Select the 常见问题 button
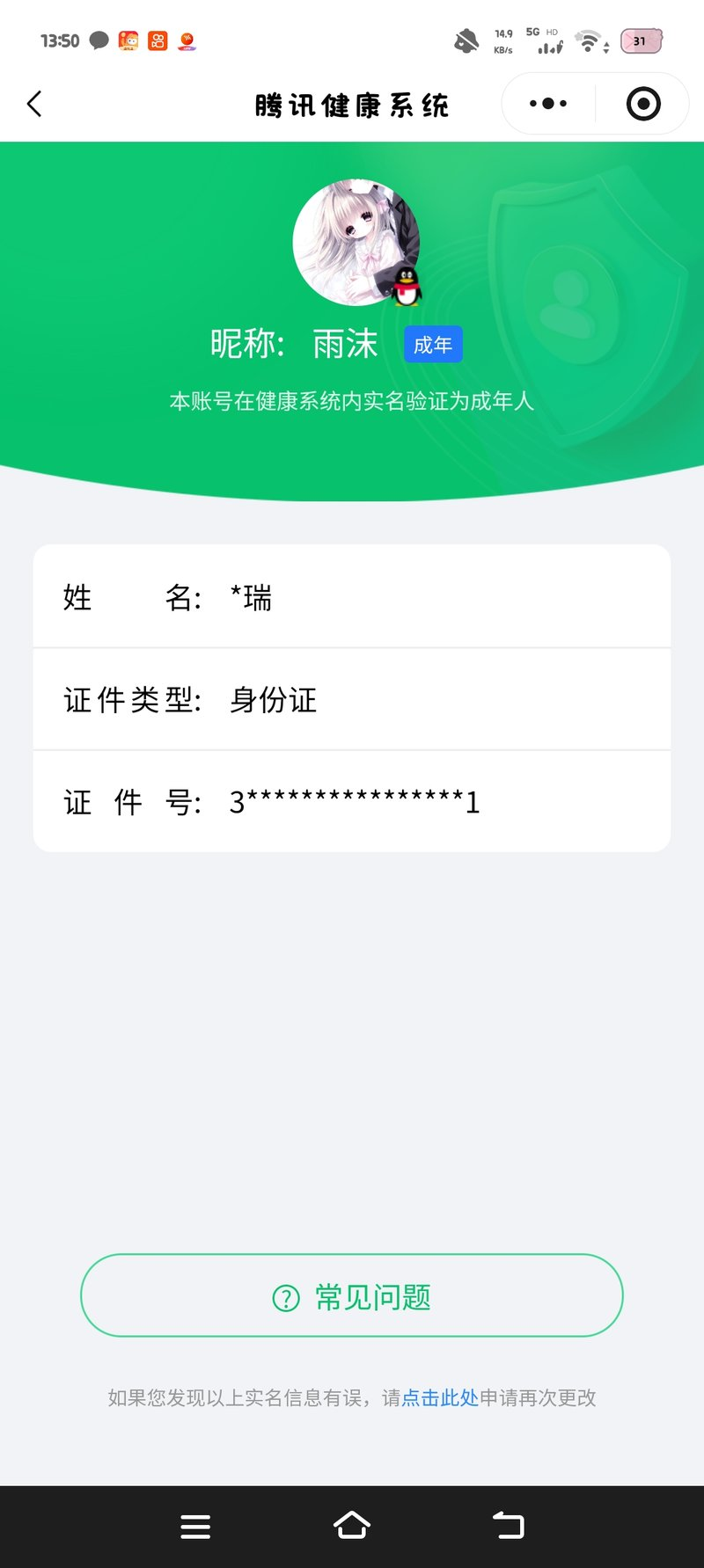704x1568 pixels. [x=351, y=1296]
